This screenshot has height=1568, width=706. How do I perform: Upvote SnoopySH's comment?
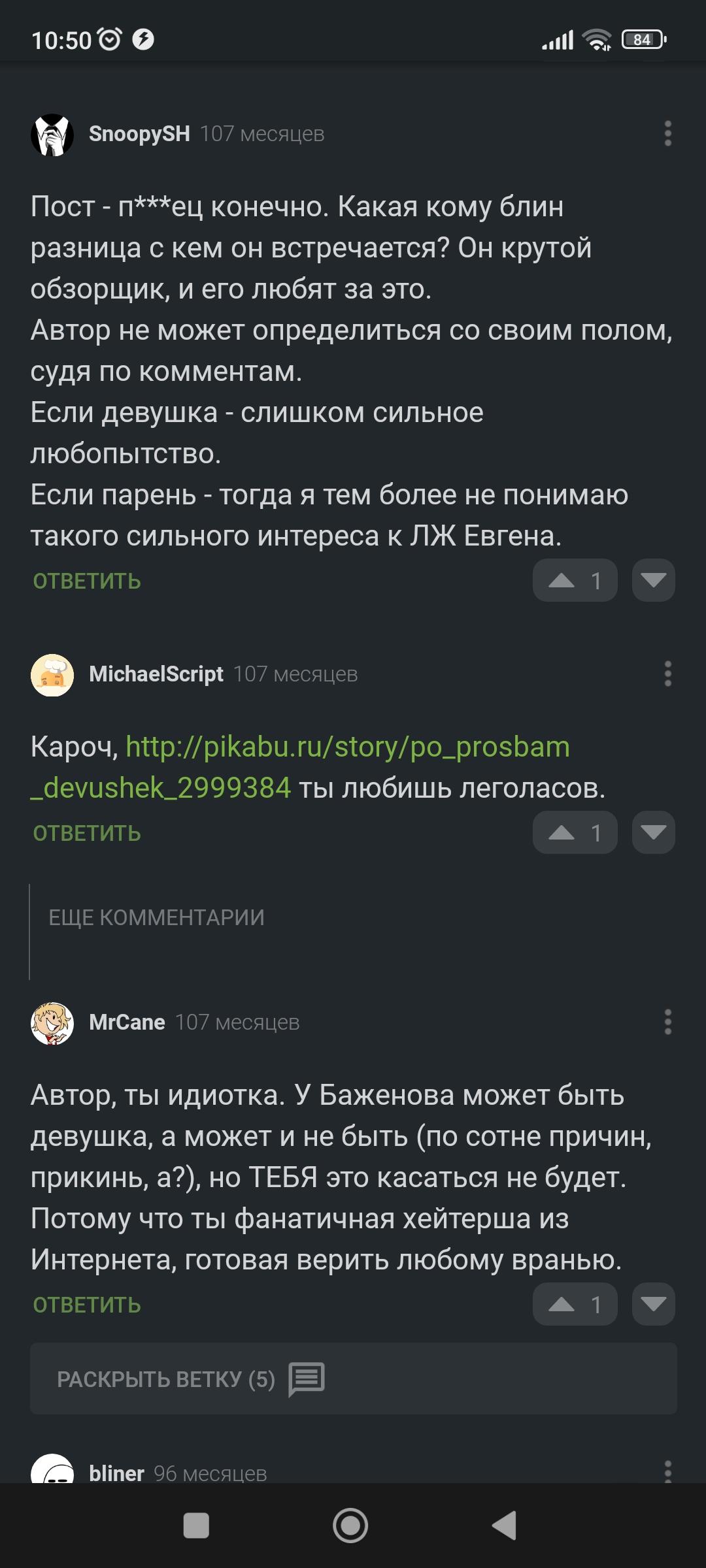(x=574, y=580)
